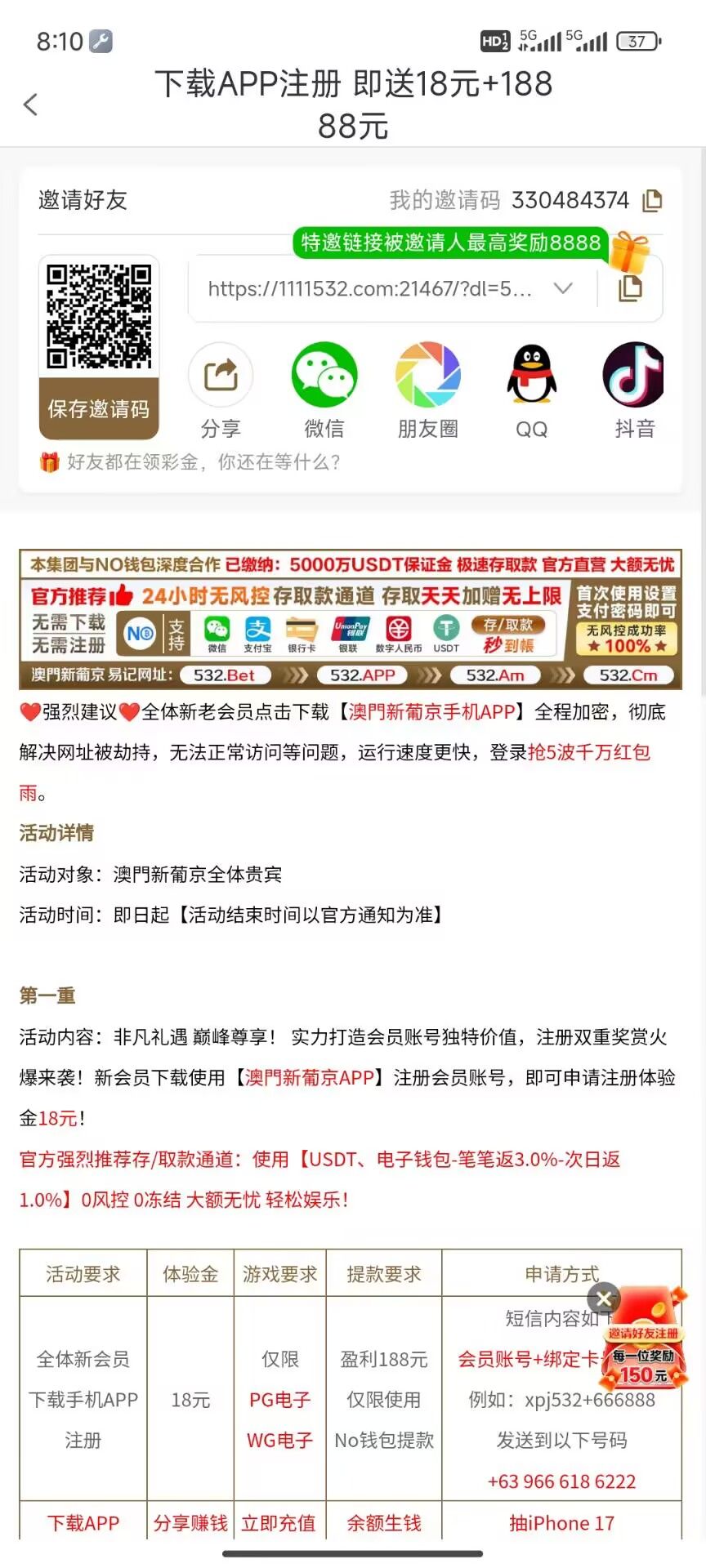706x1568 pixels.
Task: Expand the invite link dropdown chevron
Action: [563, 288]
